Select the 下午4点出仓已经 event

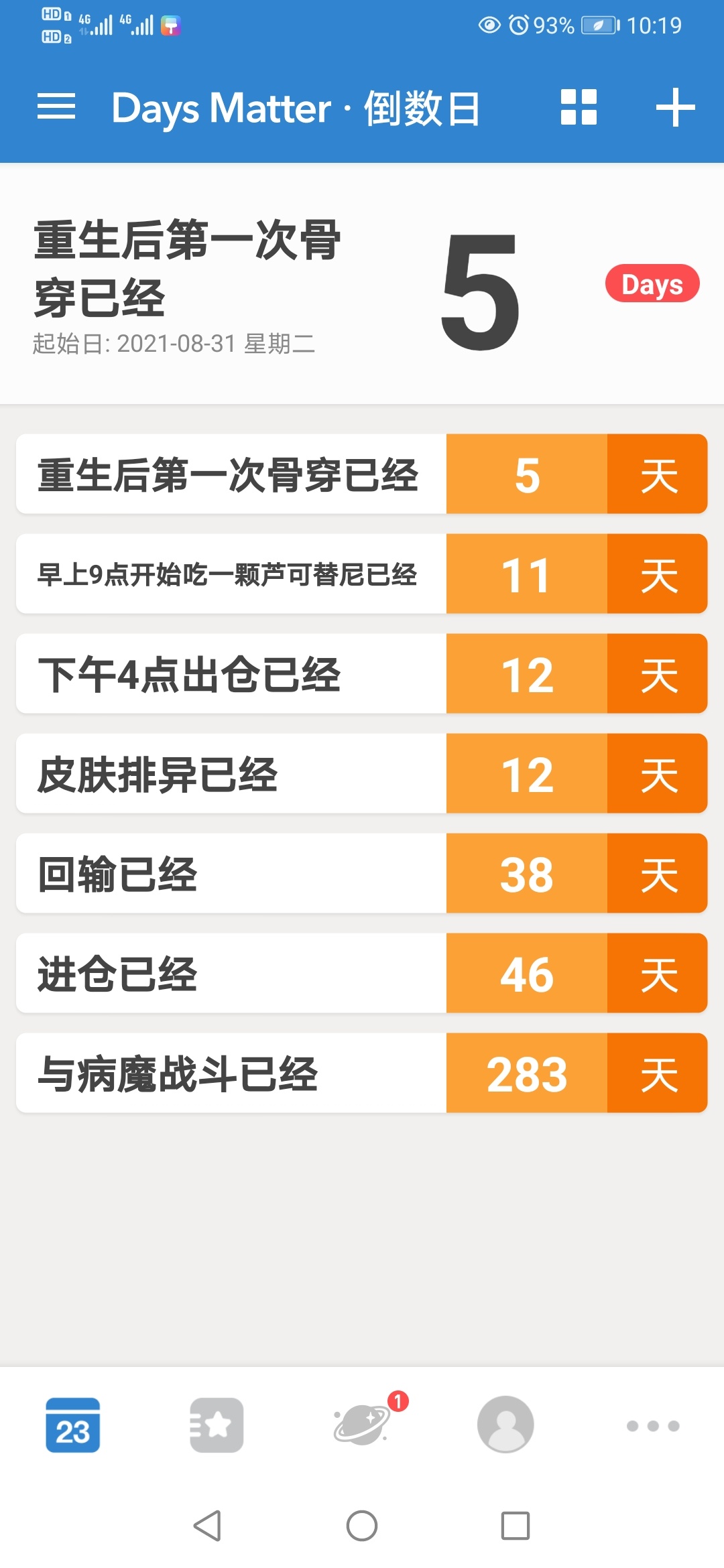[x=362, y=673]
